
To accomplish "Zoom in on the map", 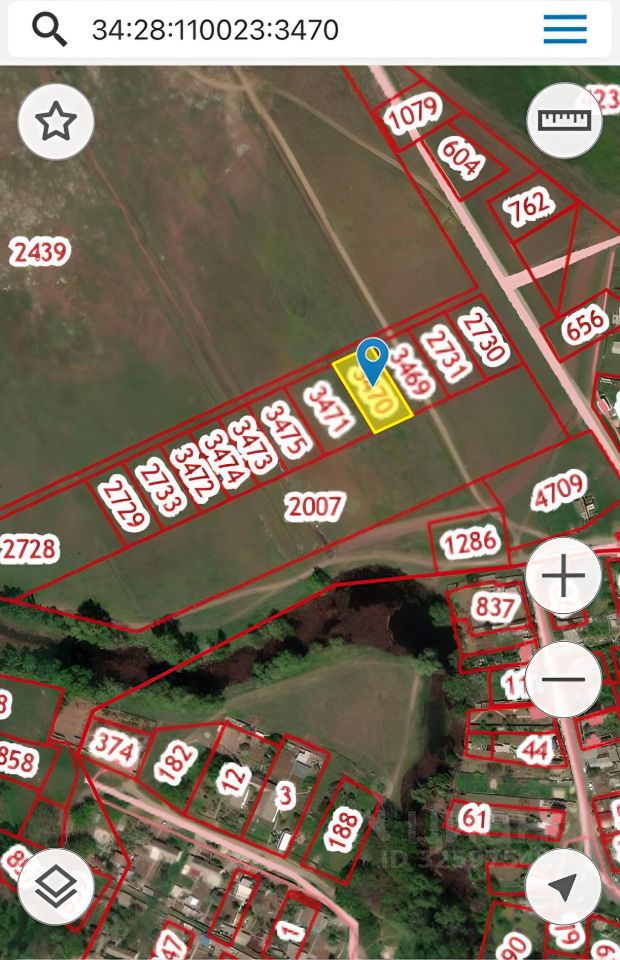I will click(564, 577).
